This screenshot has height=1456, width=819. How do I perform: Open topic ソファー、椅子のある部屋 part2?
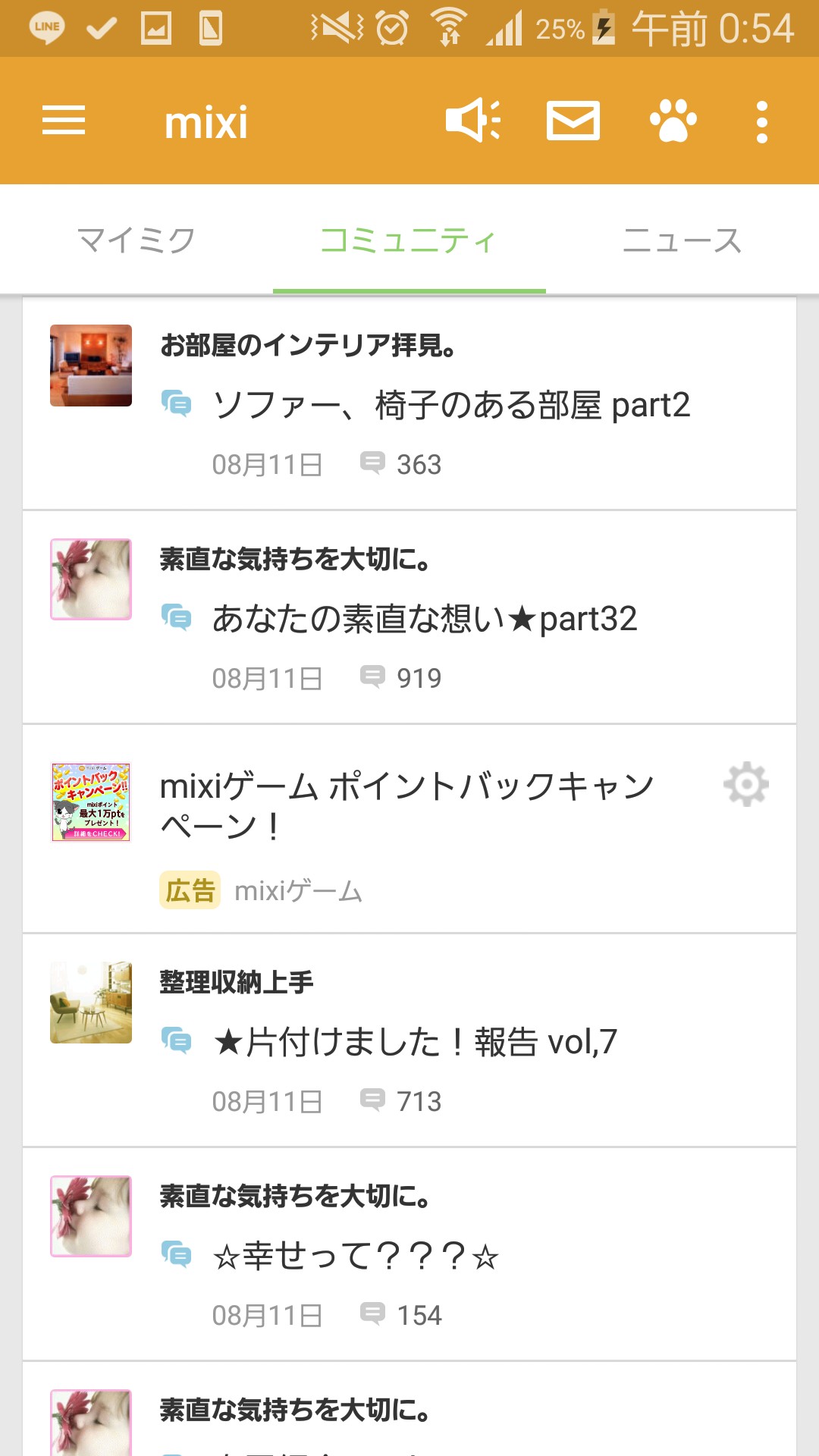(x=451, y=405)
